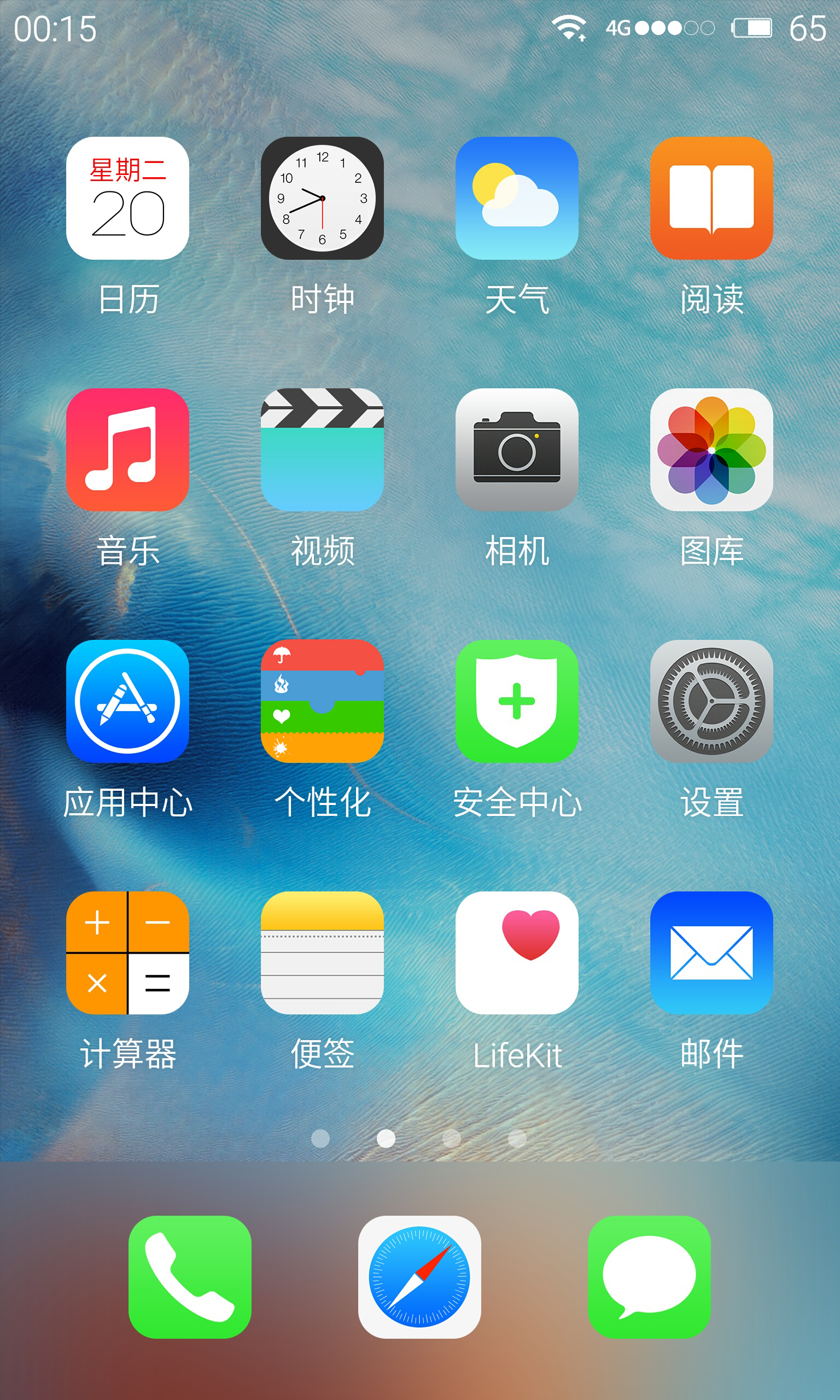Screen dimensions: 840x1400
Task: Launch the compass browser in the dock
Action: click(x=419, y=1277)
